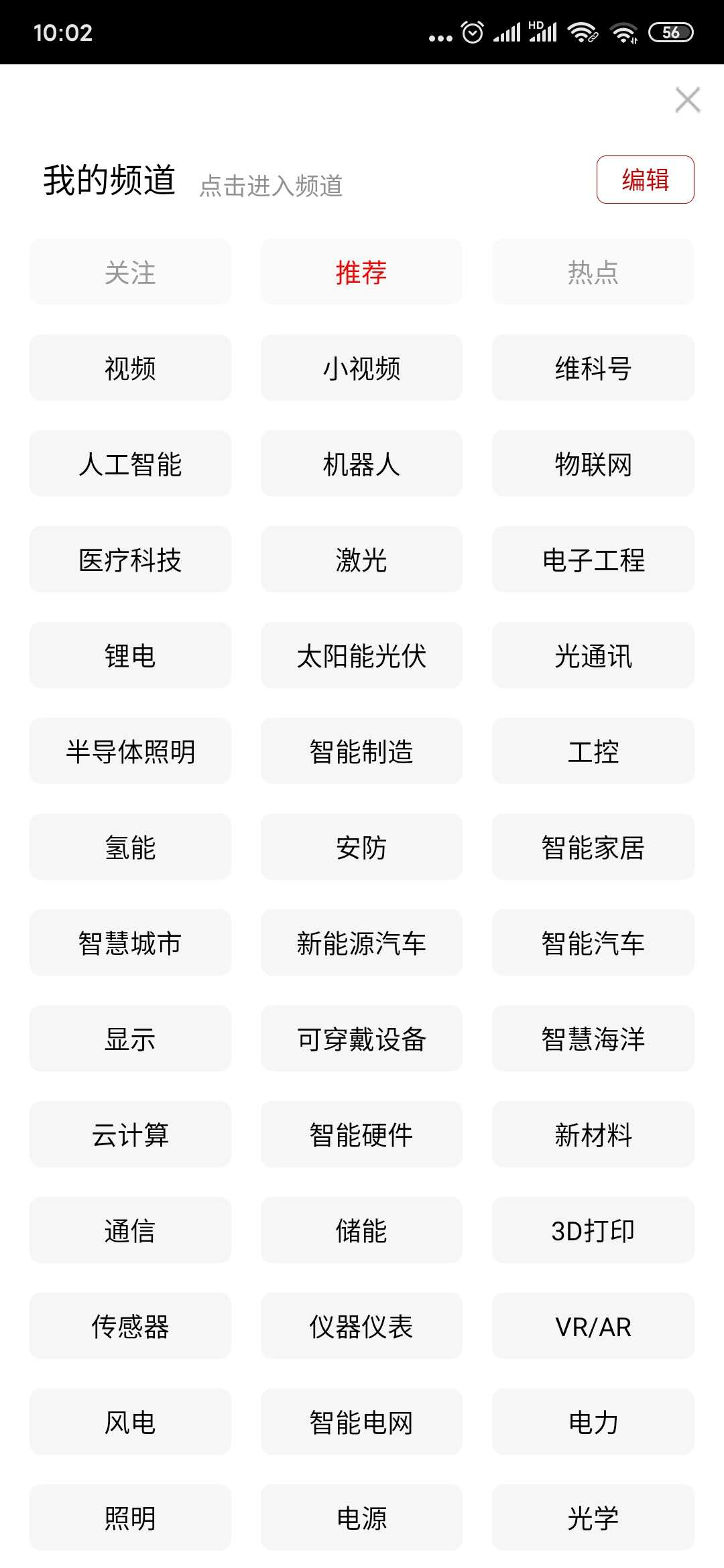Open the VR/AR channel

(593, 1326)
